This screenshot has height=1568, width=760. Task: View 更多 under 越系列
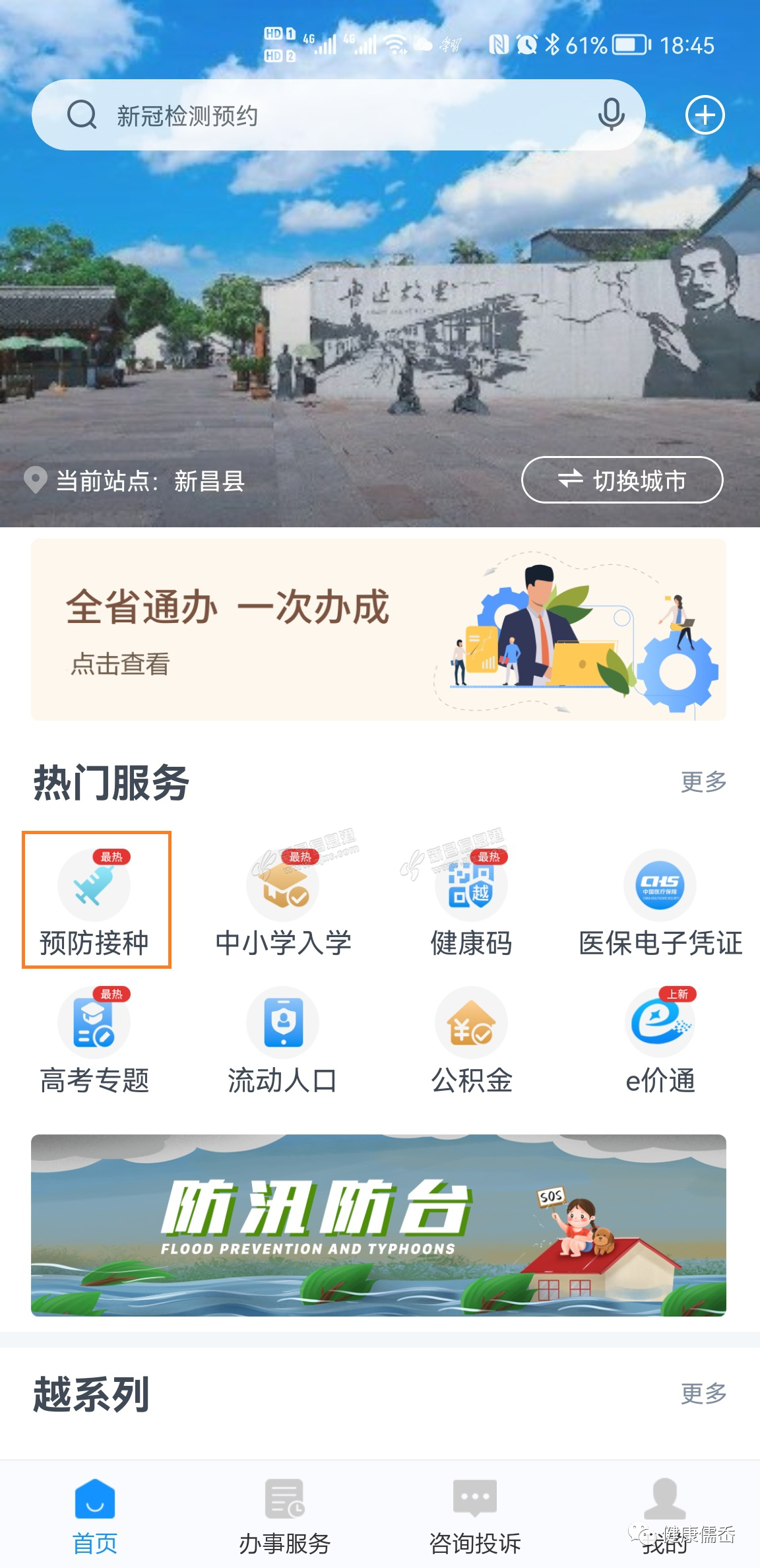[703, 1394]
